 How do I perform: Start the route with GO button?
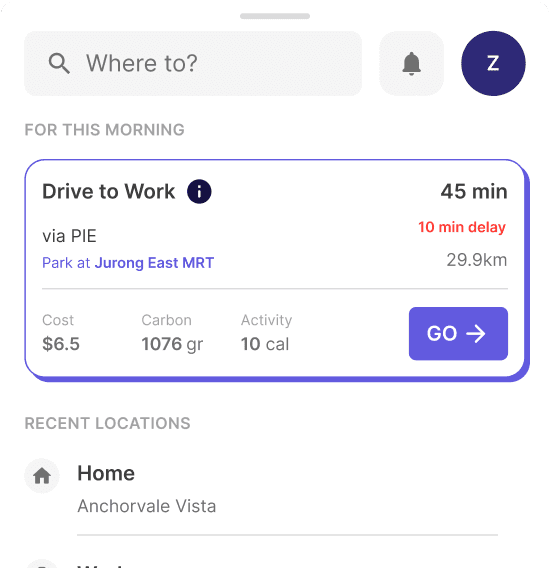(458, 334)
